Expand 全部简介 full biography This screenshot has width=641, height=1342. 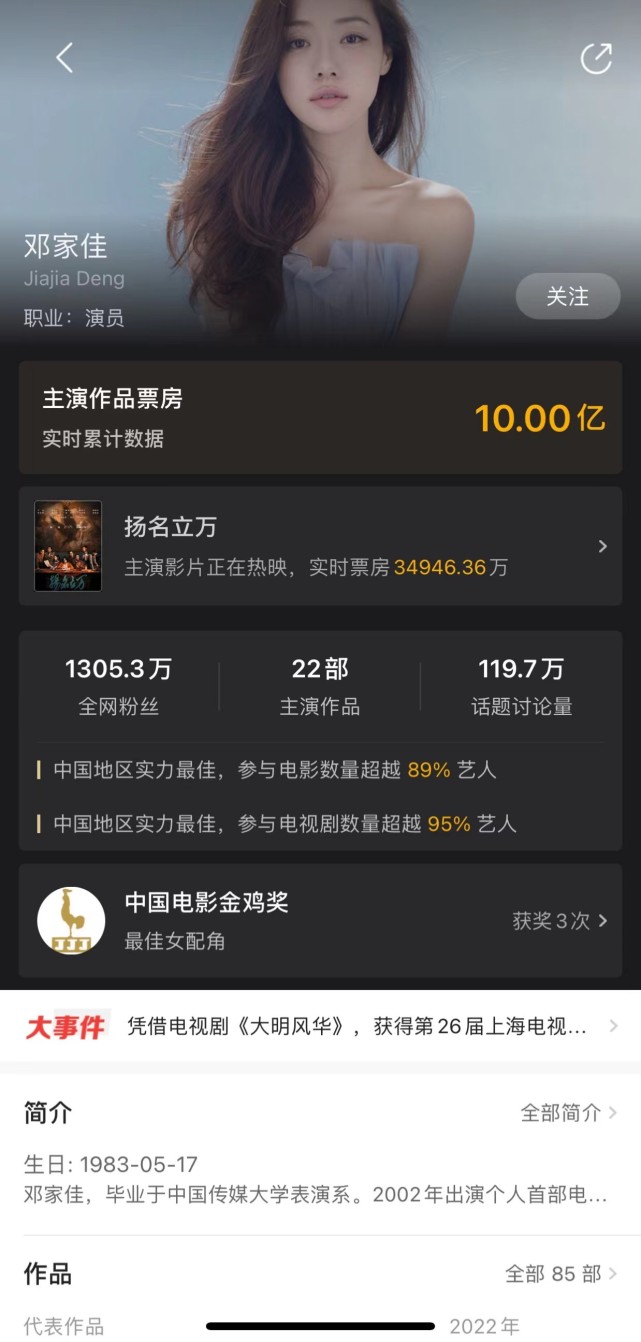click(x=568, y=1113)
